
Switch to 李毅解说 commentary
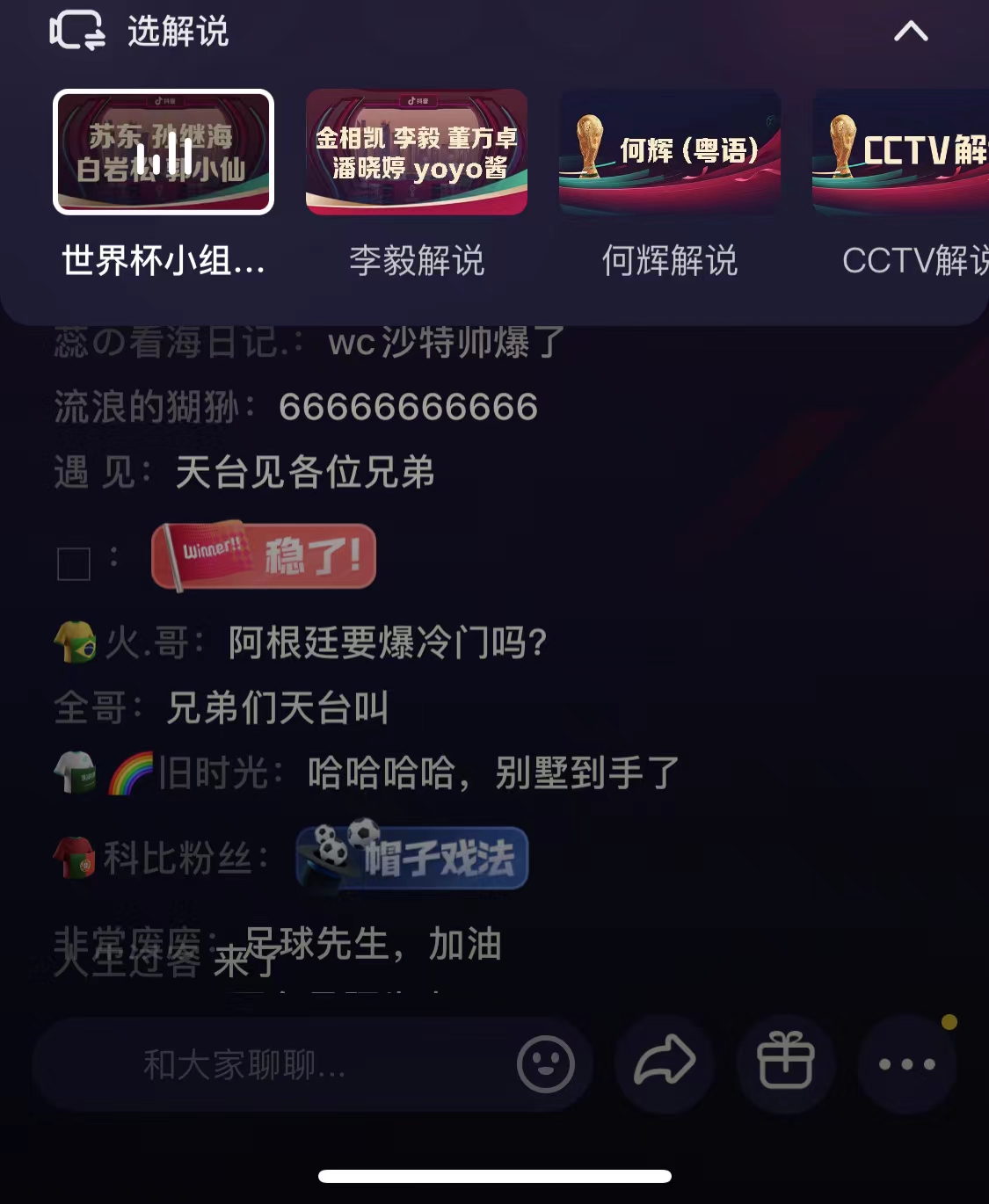(417, 151)
